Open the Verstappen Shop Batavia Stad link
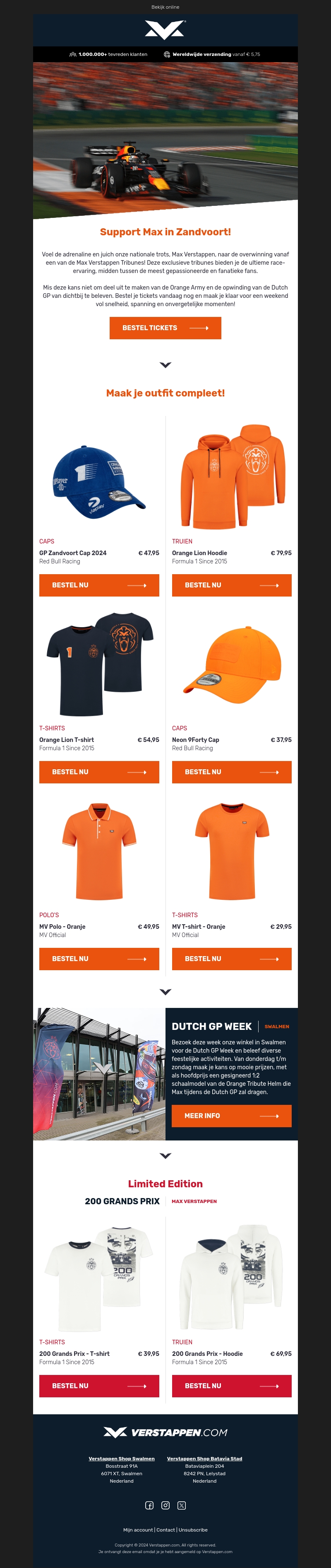The width and height of the screenshot is (331, 1568). point(204,1459)
